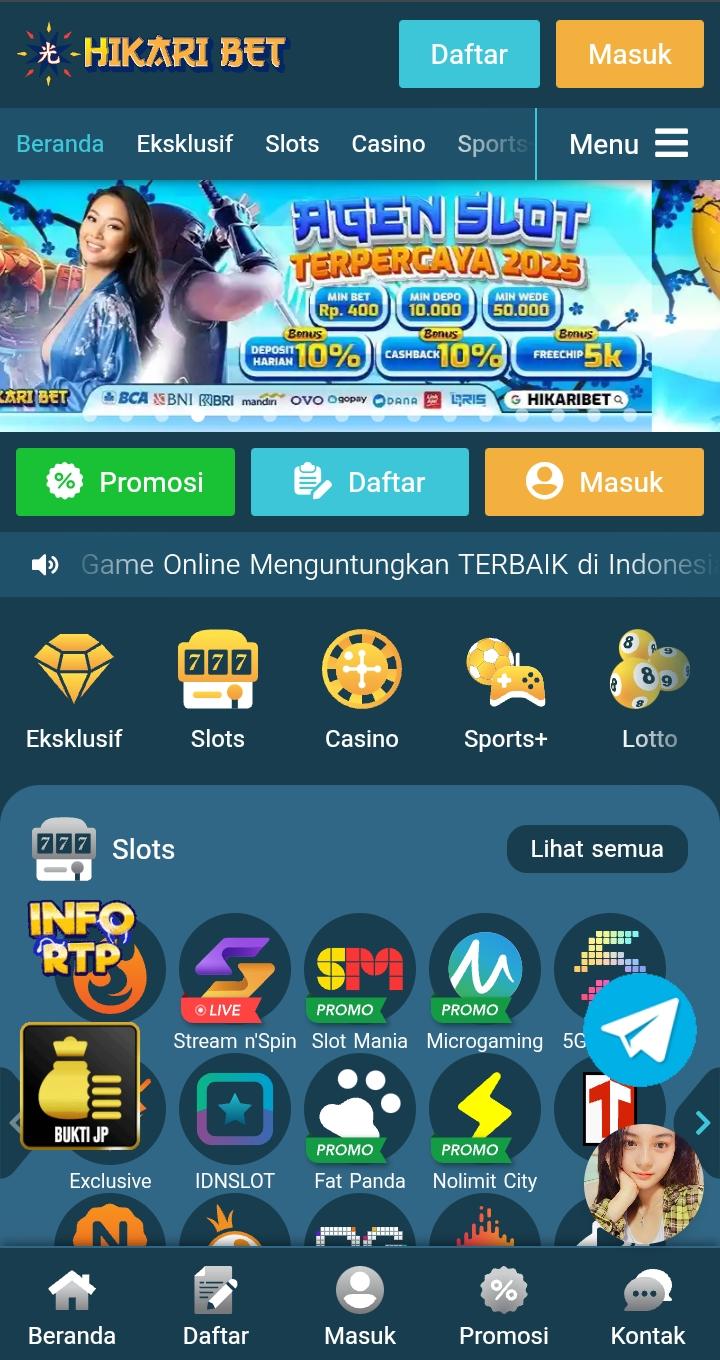Viewport: 720px width, 1360px height.
Task: Open the Bukti JP floating icon
Action: coord(80,1086)
